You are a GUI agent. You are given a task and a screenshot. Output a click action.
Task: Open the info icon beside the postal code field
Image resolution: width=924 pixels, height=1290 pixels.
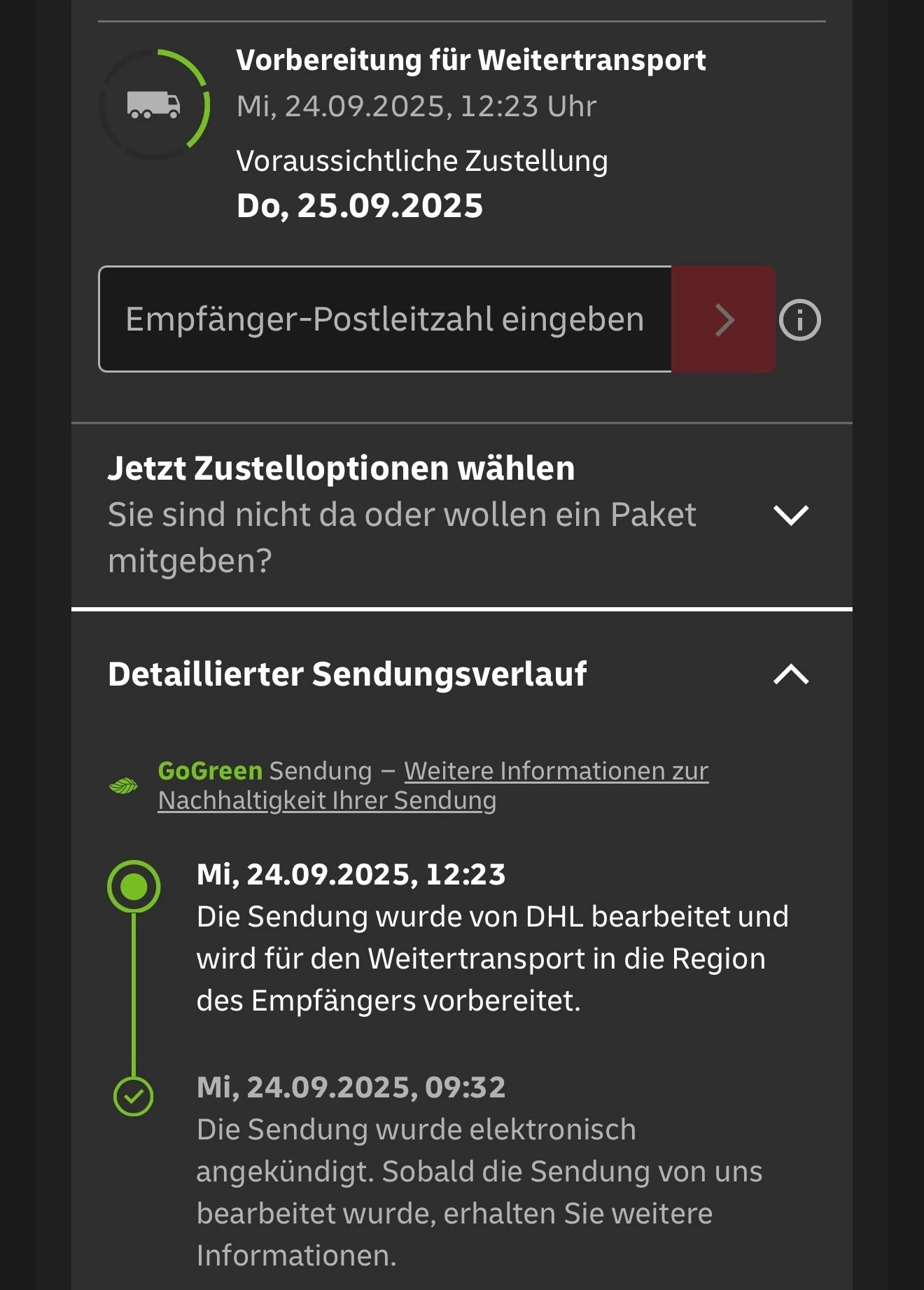(x=800, y=320)
